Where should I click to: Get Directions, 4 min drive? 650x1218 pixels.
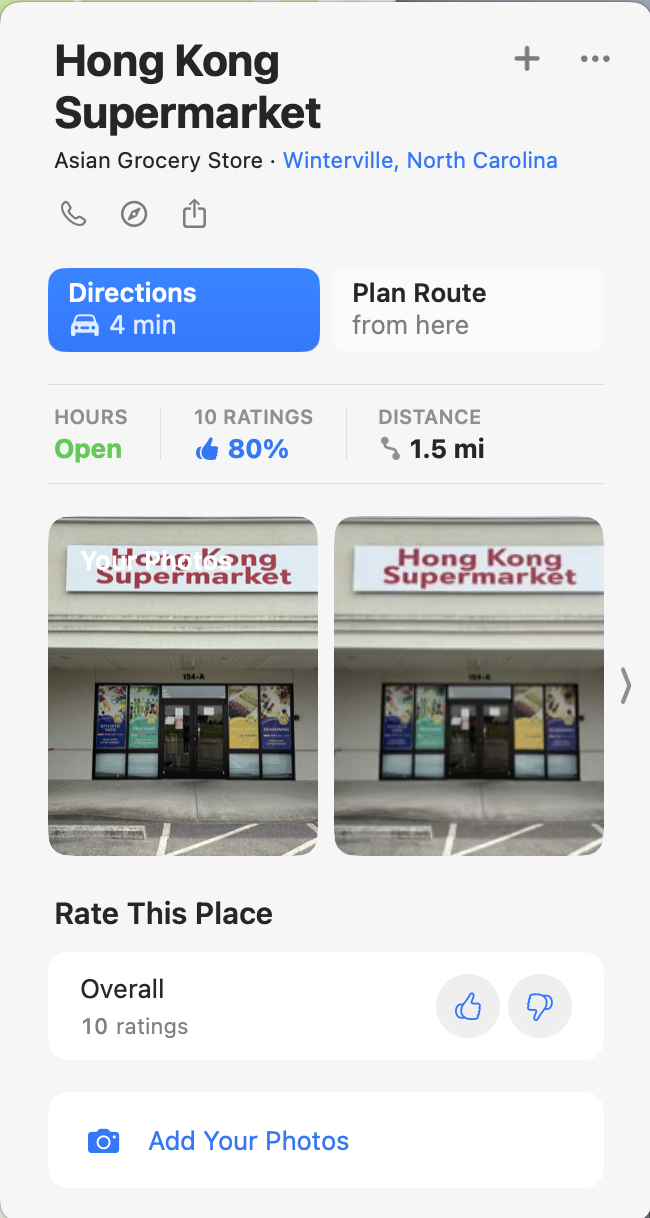tap(184, 310)
